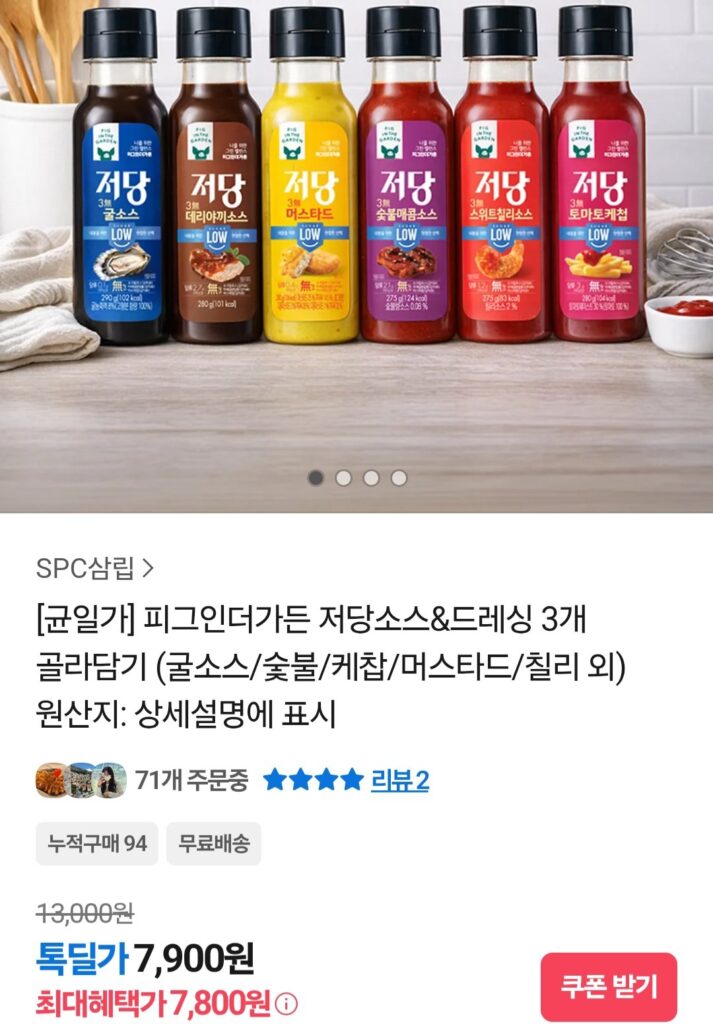The height and width of the screenshot is (1024, 713).
Task: Open the SPC삼립 brand store link
Action: pyautogui.click(x=95, y=569)
